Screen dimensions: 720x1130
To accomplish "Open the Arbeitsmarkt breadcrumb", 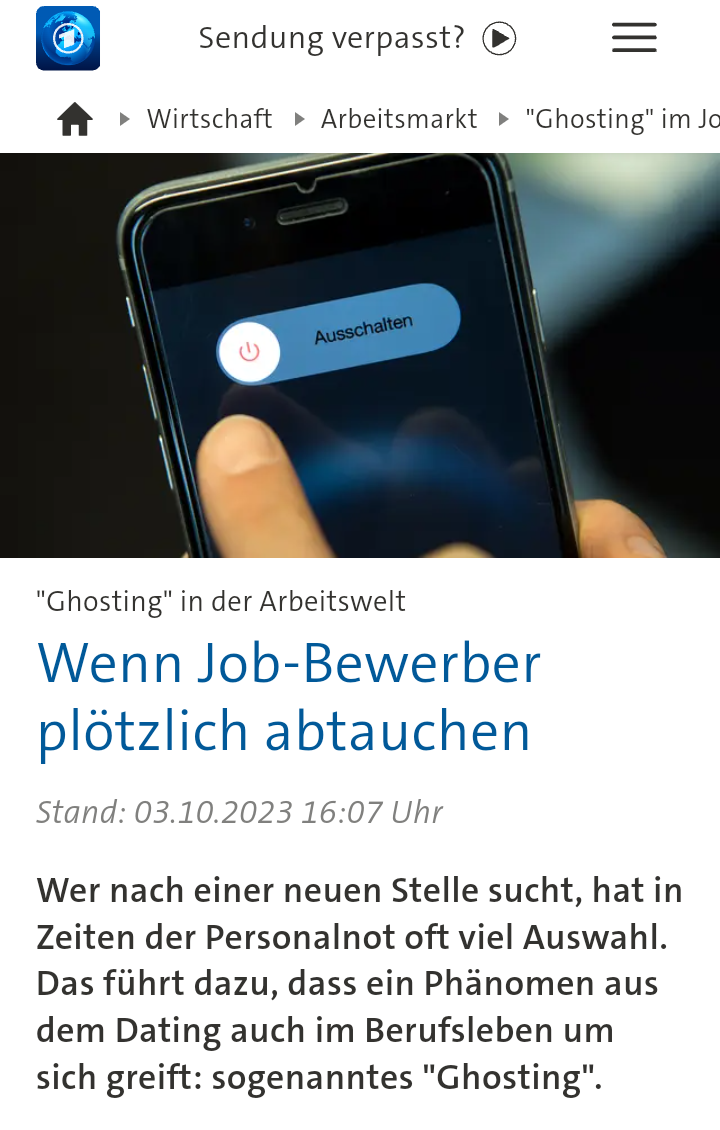I will (x=399, y=119).
